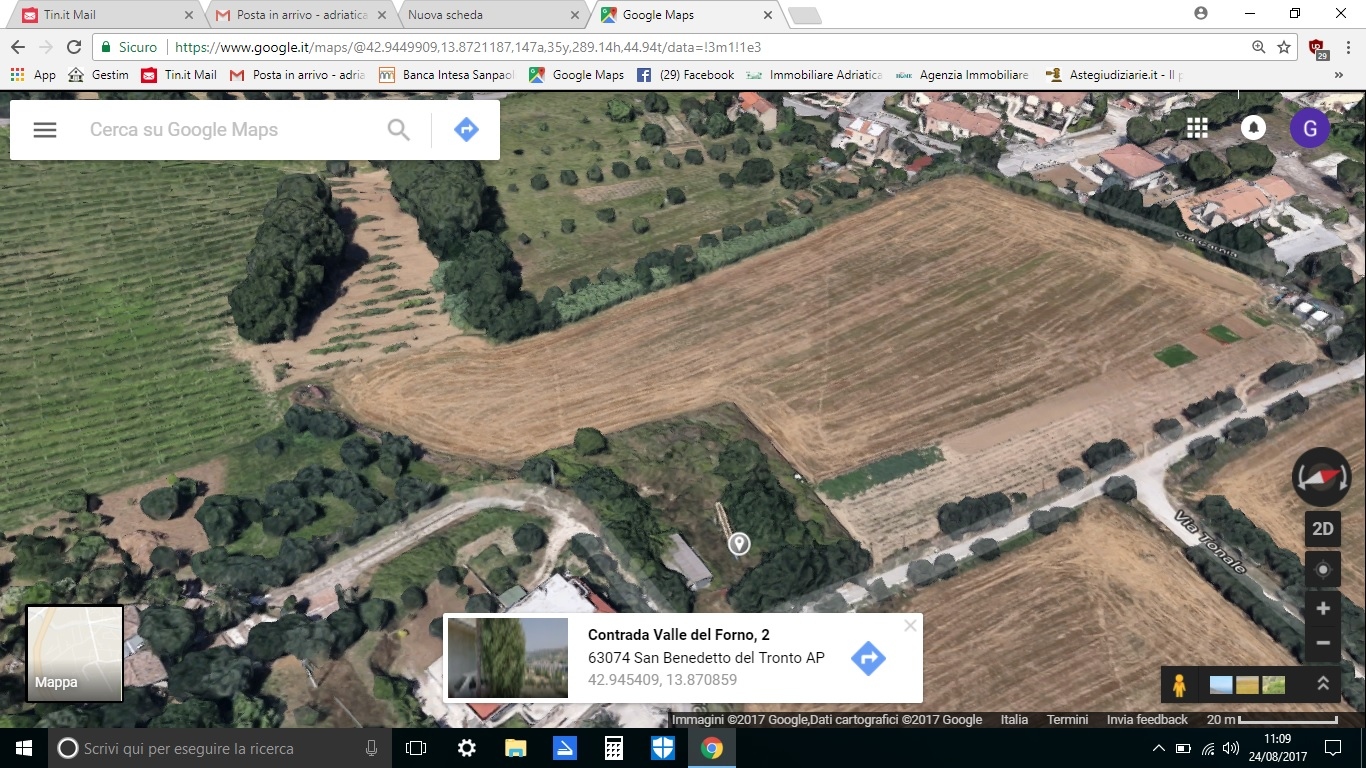Tap the magnifier search icon
Screen dimensions: 1366x768
tap(399, 130)
